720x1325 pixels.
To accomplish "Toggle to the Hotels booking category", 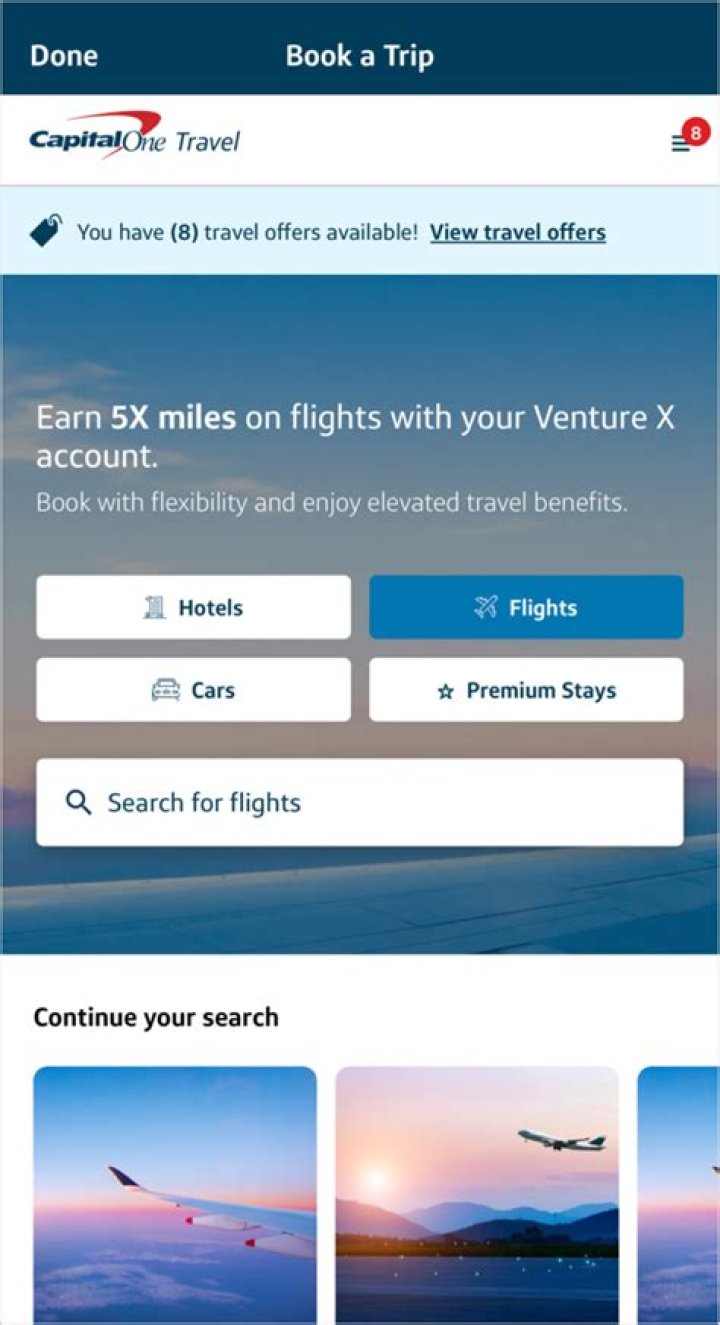I will (x=192, y=607).
